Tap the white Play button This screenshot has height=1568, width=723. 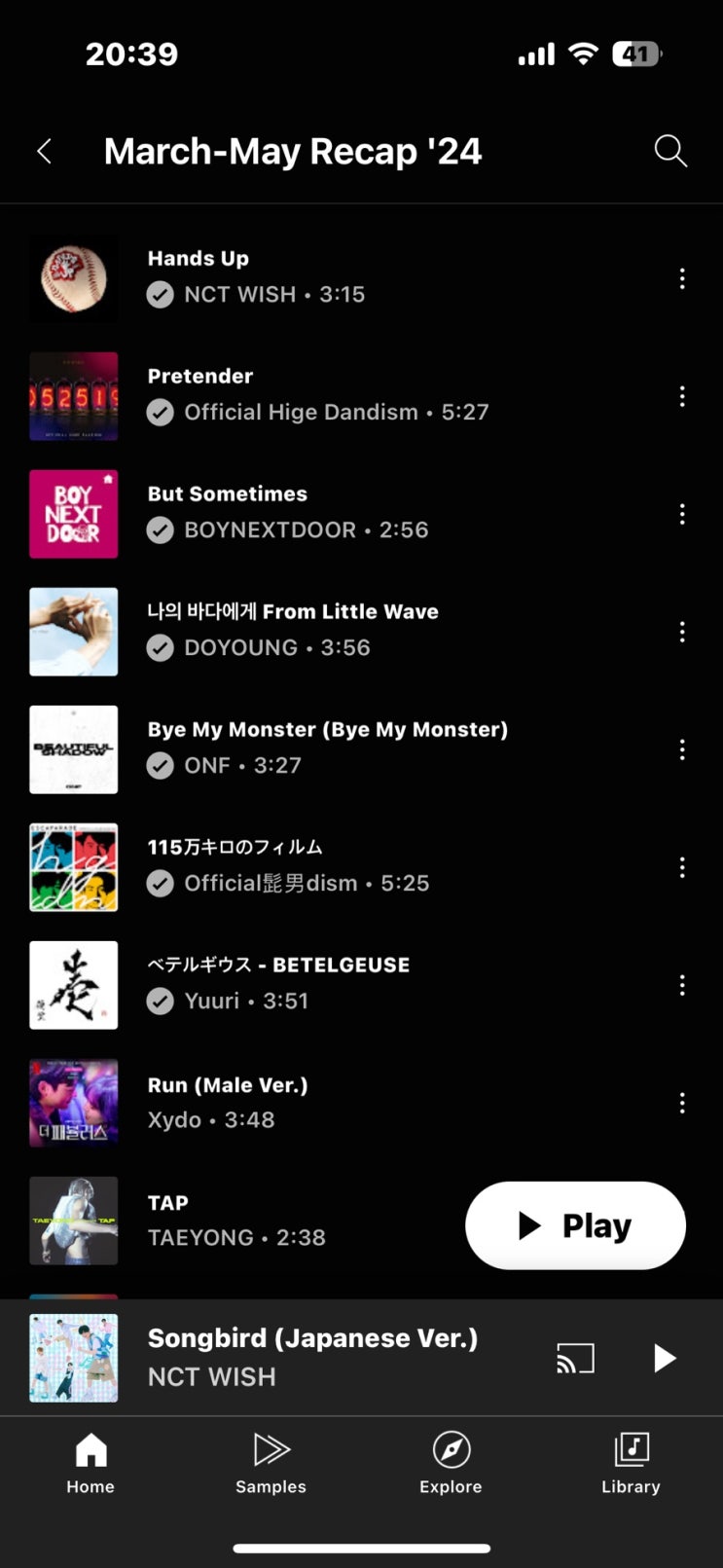[575, 1225]
